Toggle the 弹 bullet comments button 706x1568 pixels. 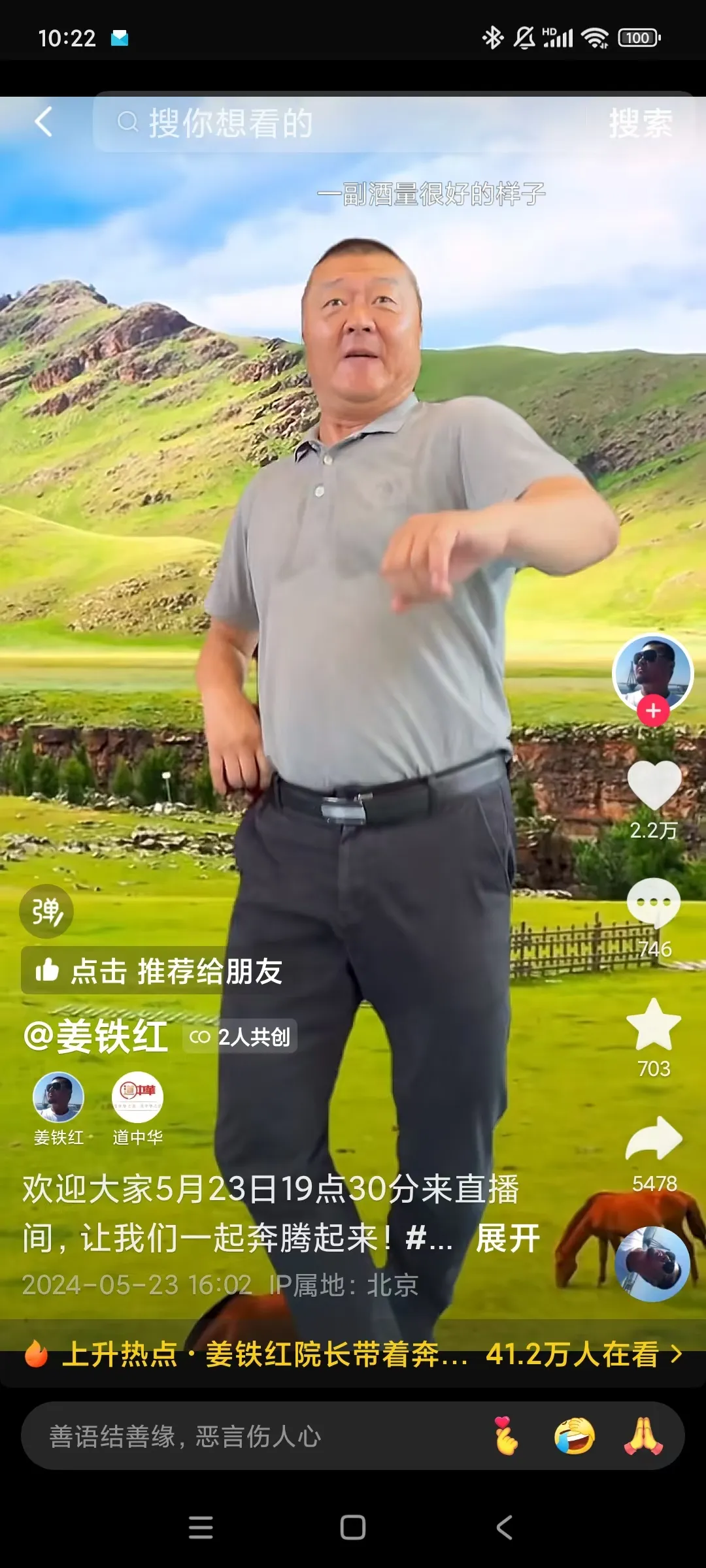coord(46,911)
